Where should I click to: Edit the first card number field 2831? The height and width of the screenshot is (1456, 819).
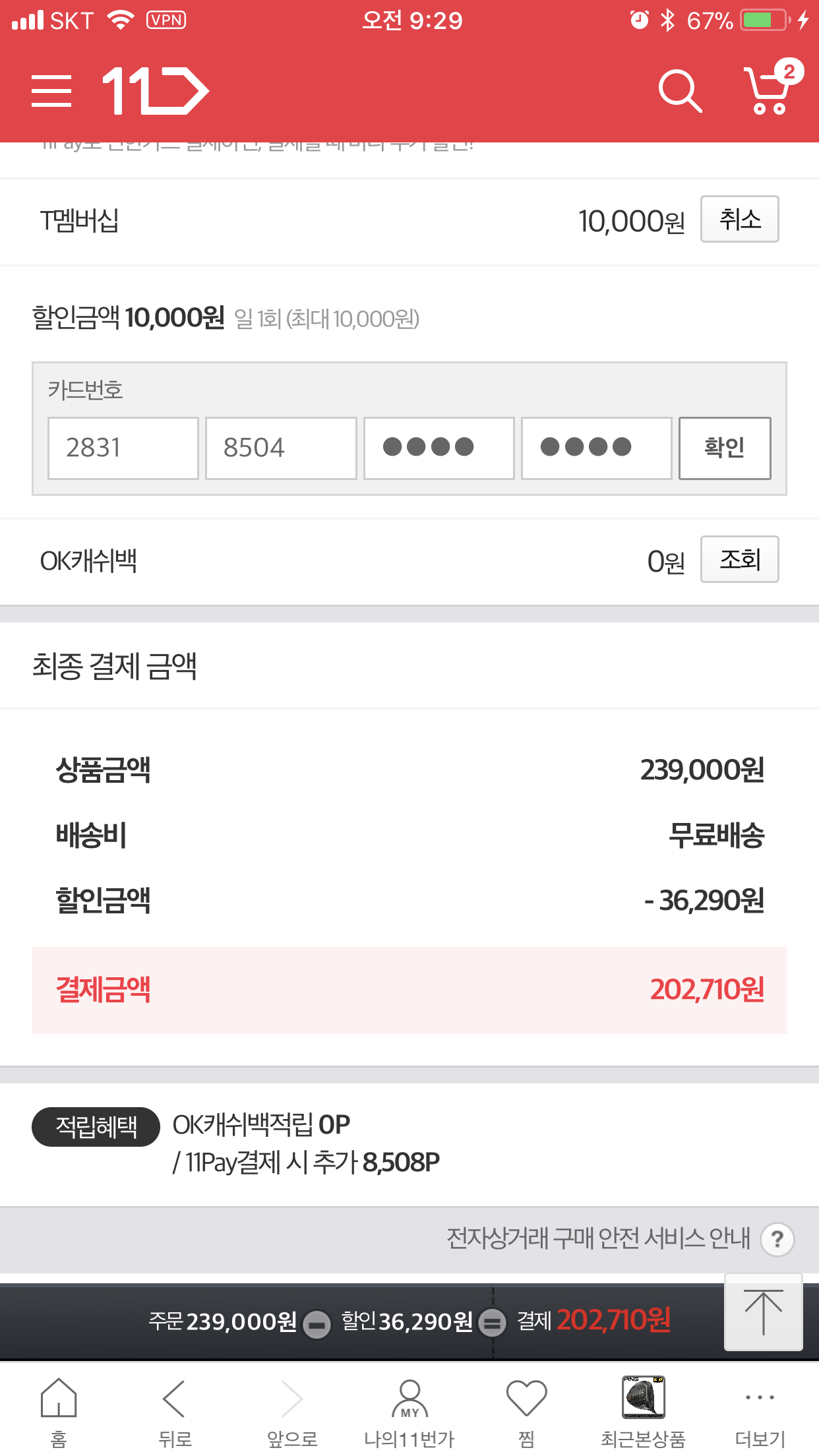tap(123, 448)
